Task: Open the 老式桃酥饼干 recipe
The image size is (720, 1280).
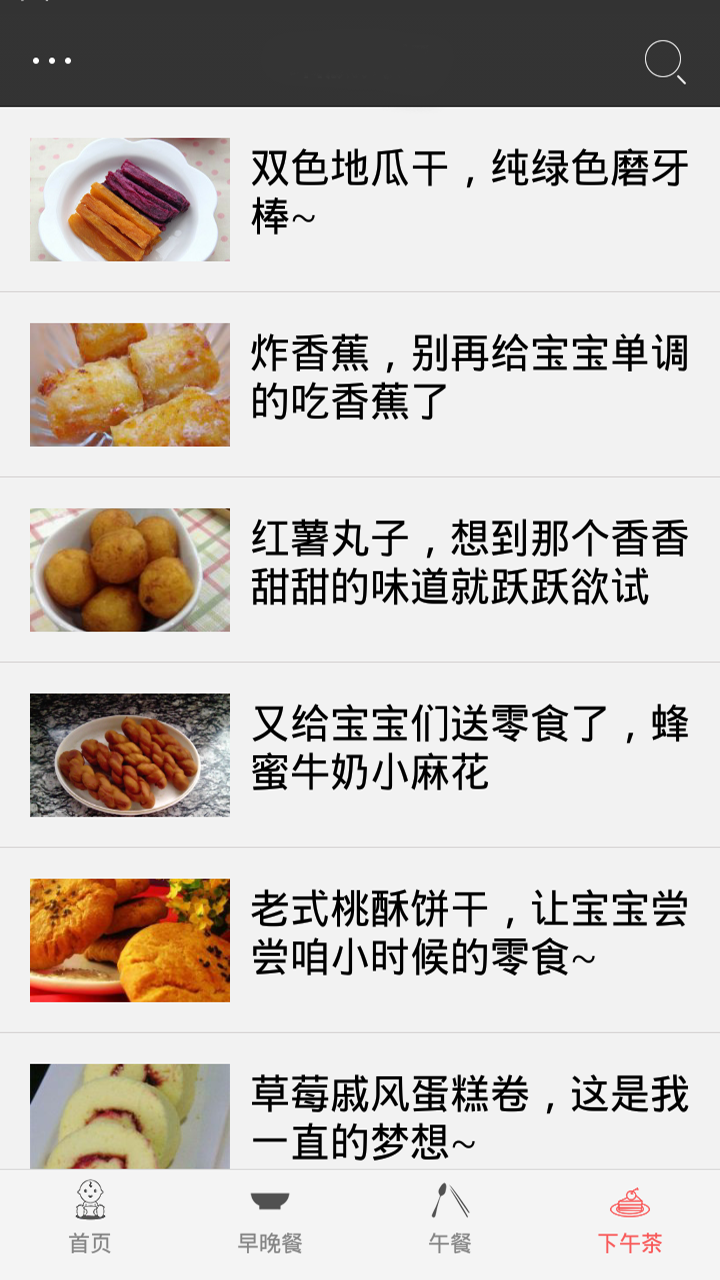Action: point(360,940)
